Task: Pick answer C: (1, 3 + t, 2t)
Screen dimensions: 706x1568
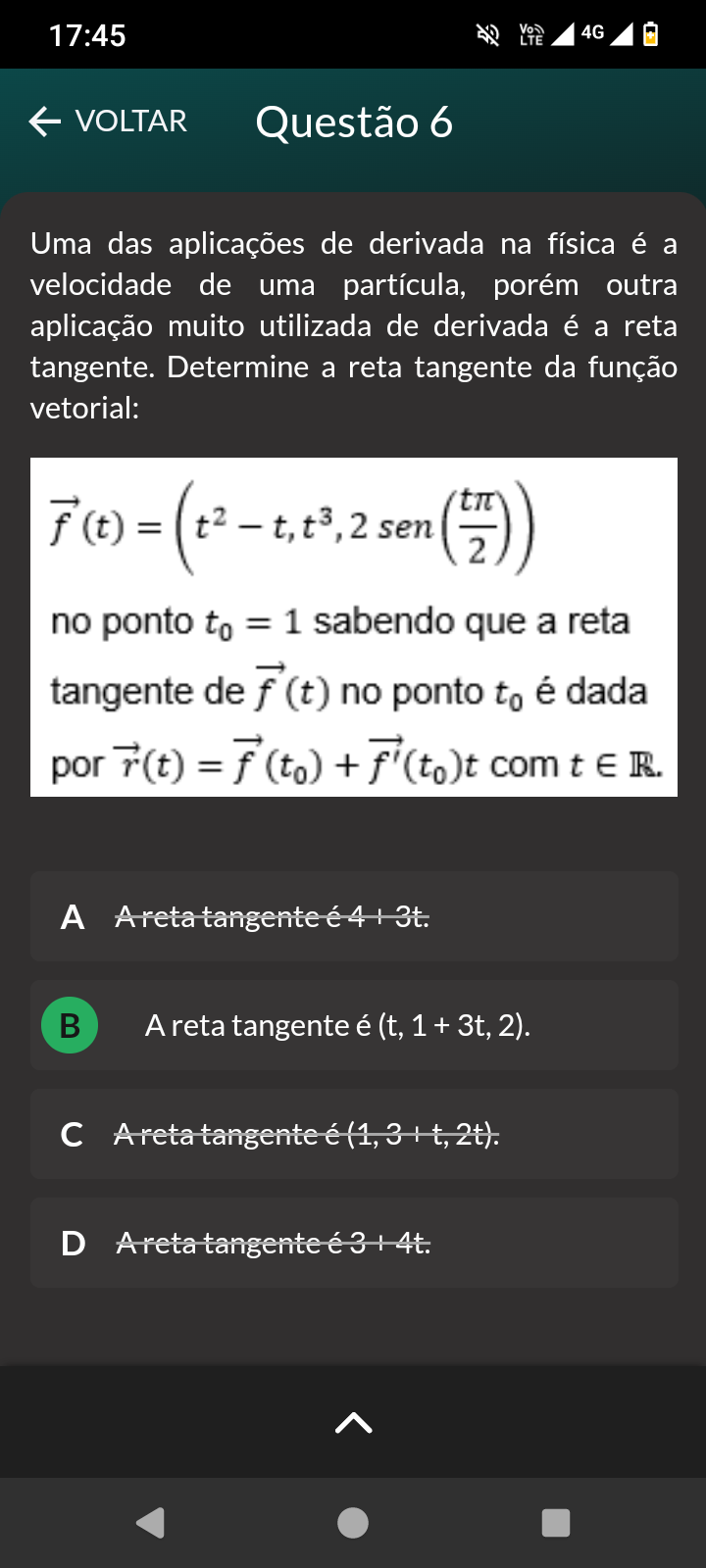Action: click(x=354, y=1134)
